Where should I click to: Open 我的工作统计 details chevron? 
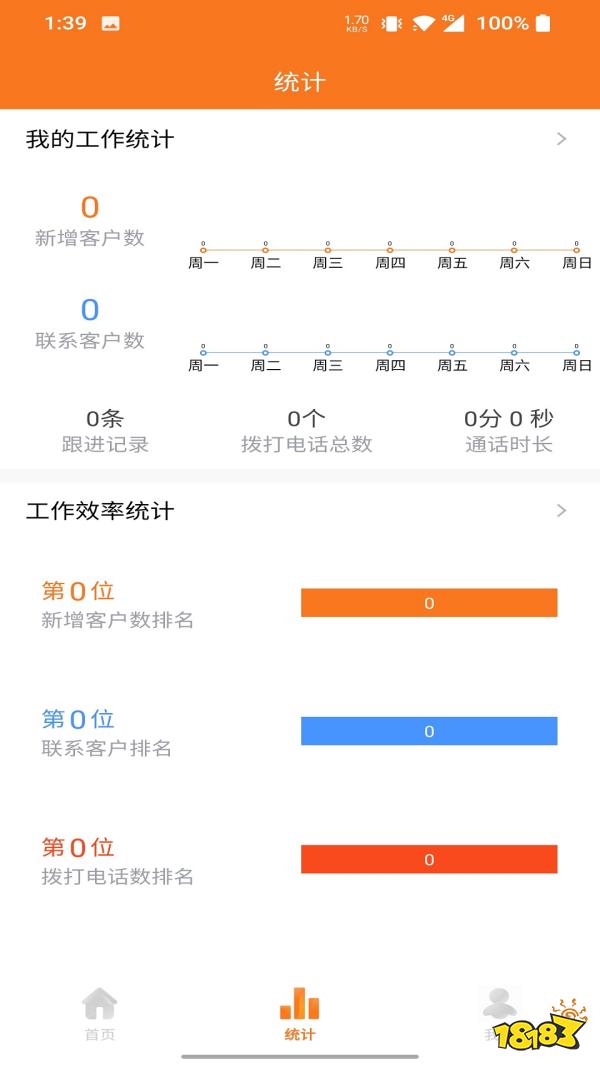(x=561, y=139)
